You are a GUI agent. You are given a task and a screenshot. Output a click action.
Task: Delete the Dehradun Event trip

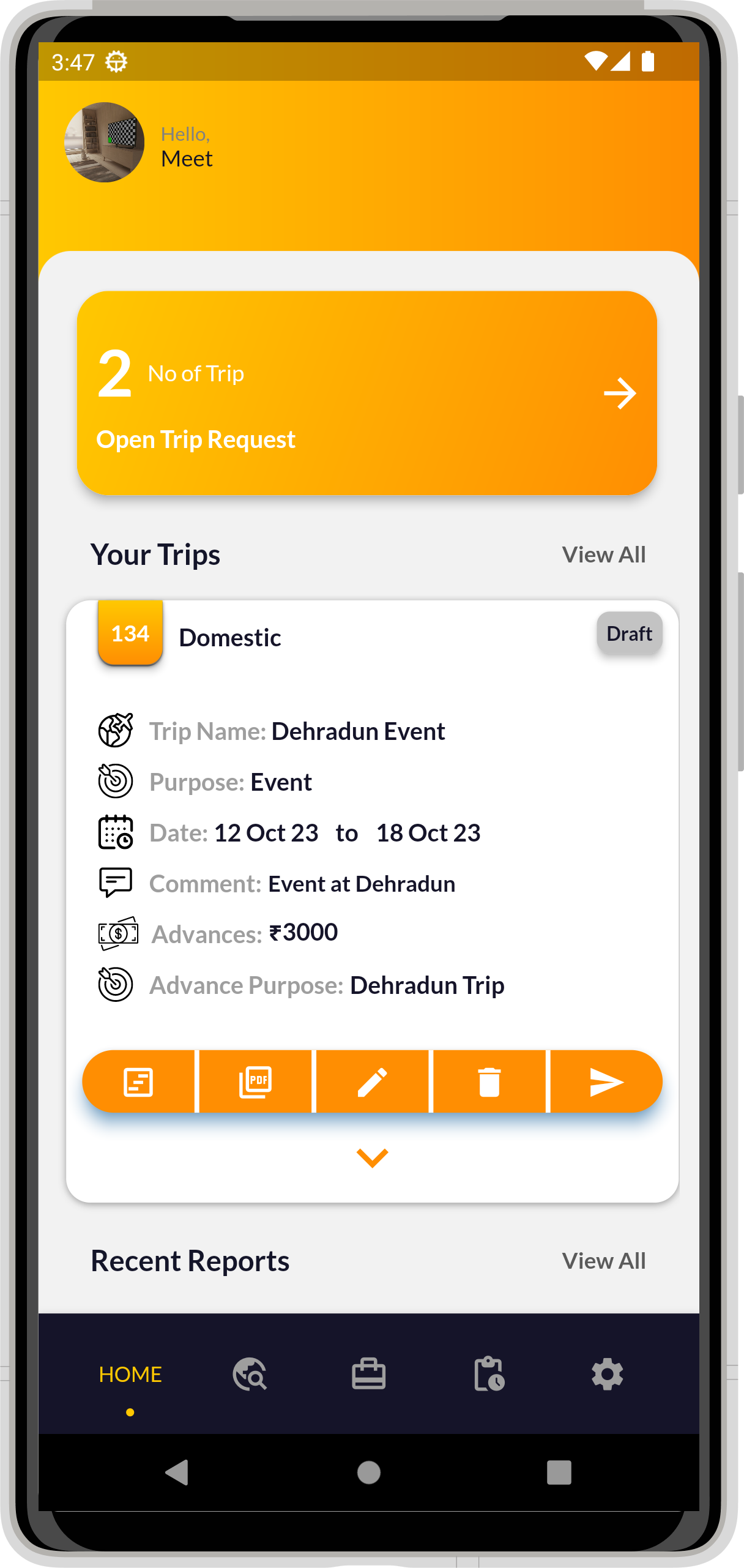click(x=489, y=1082)
